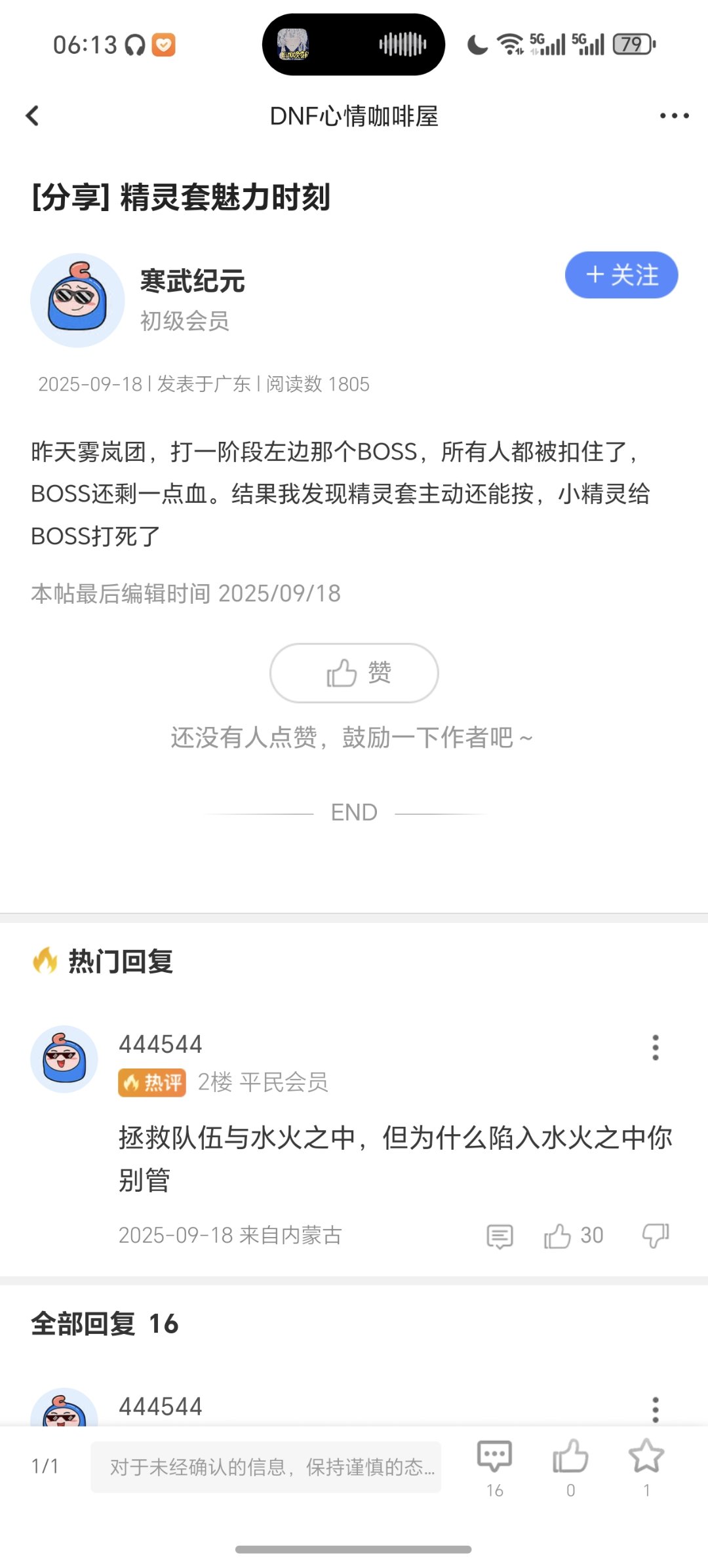Open the 1/1 page indicator
The width and height of the screenshot is (708, 1568).
(x=45, y=1466)
